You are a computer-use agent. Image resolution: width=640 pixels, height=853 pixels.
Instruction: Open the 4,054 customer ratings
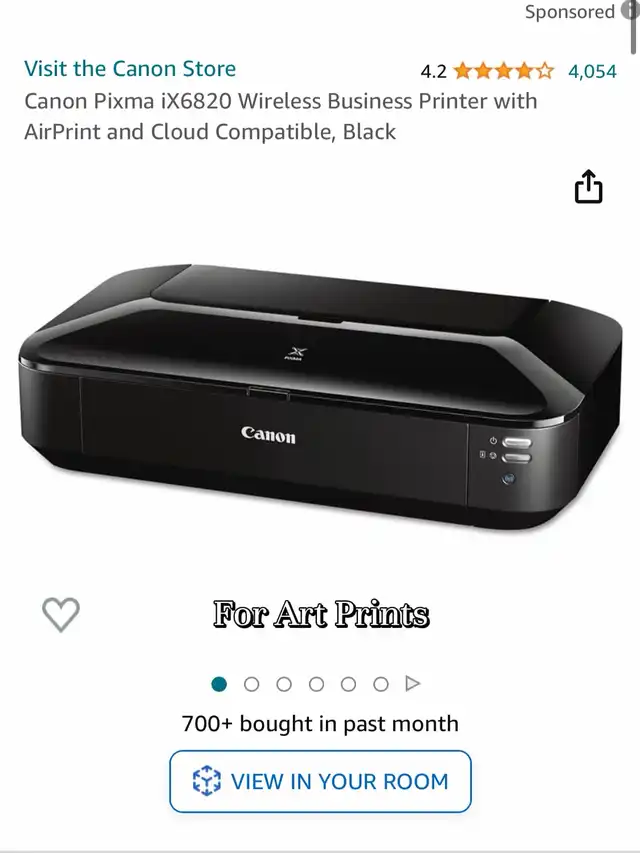pyautogui.click(x=592, y=71)
